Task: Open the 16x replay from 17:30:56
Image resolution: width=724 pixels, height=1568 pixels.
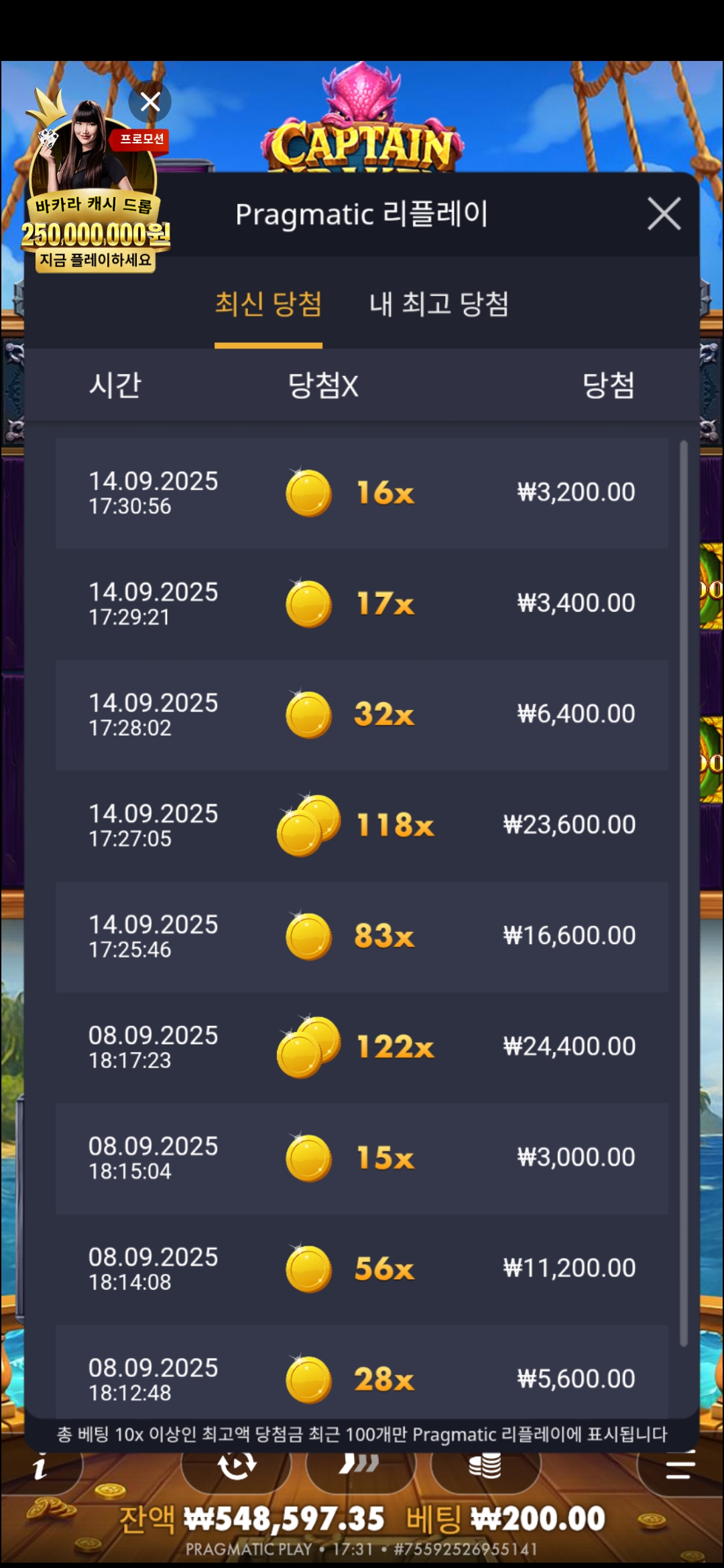Action: click(x=362, y=493)
